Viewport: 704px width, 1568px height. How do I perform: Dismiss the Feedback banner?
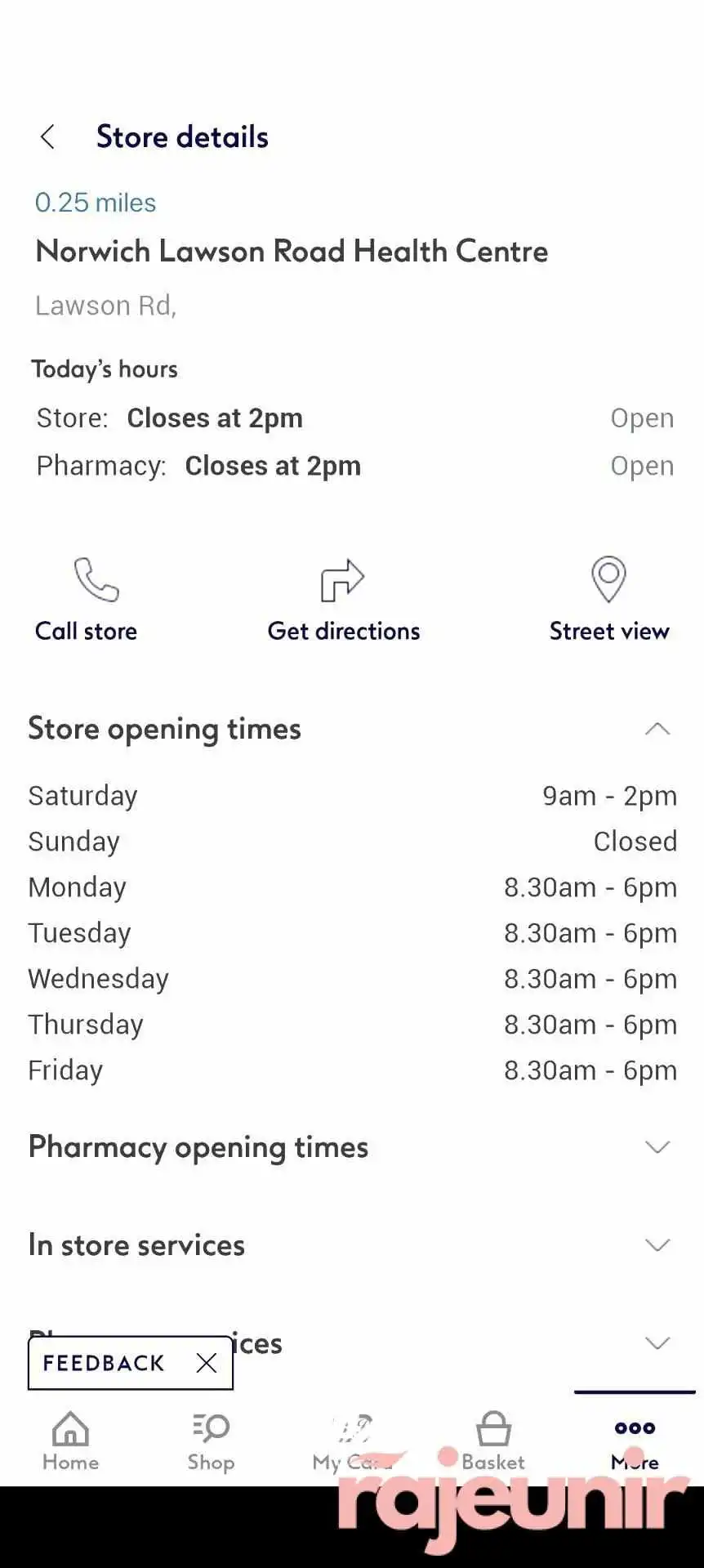(x=207, y=1363)
